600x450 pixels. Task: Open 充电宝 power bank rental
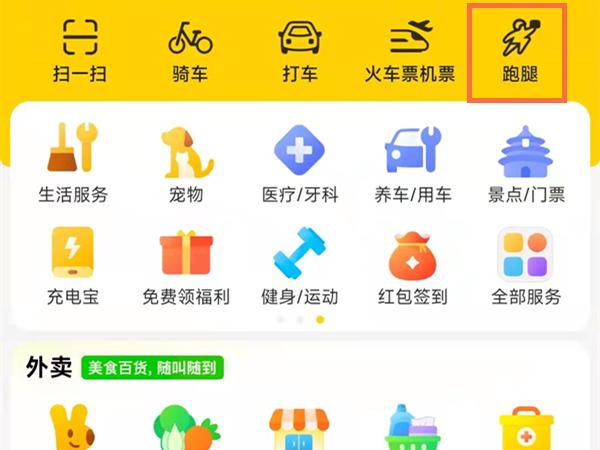click(x=73, y=266)
